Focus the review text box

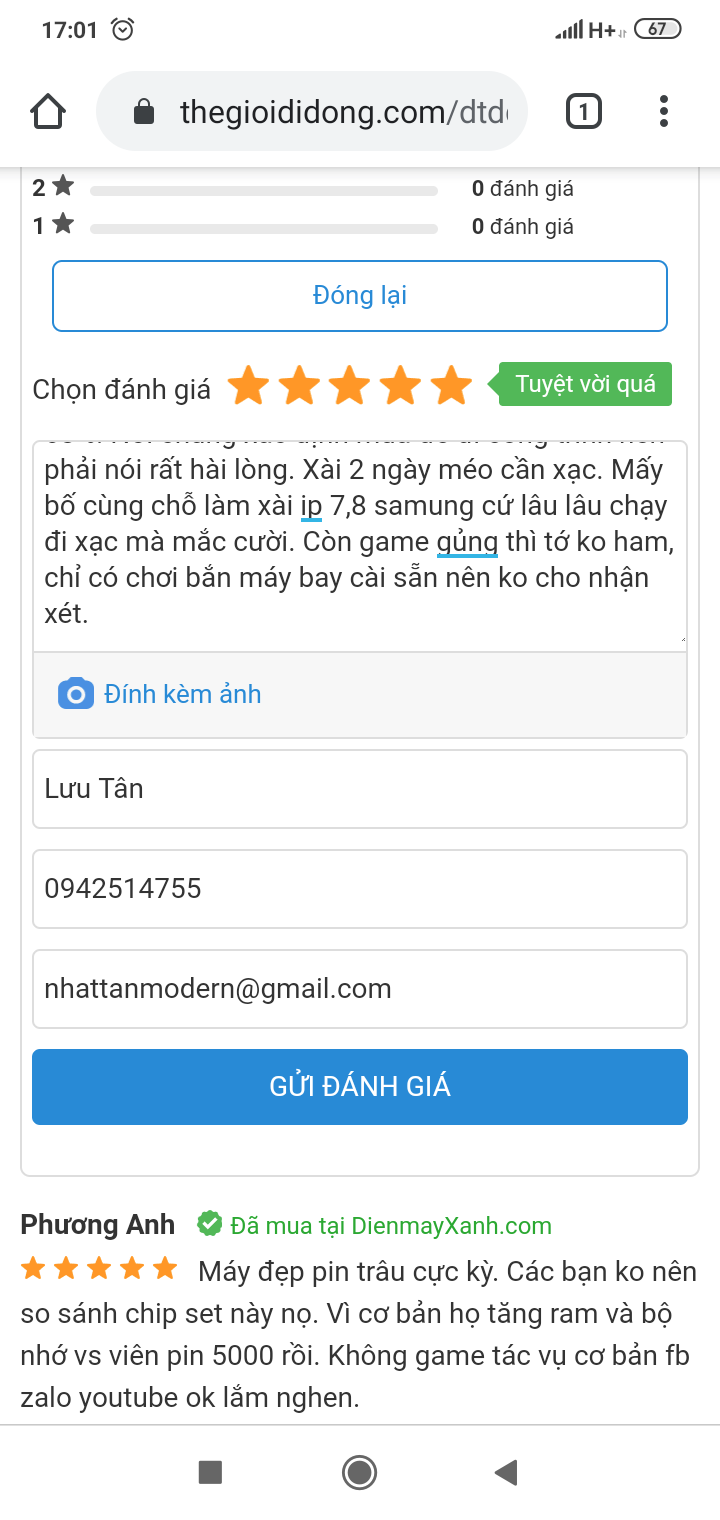click(359, 545)
